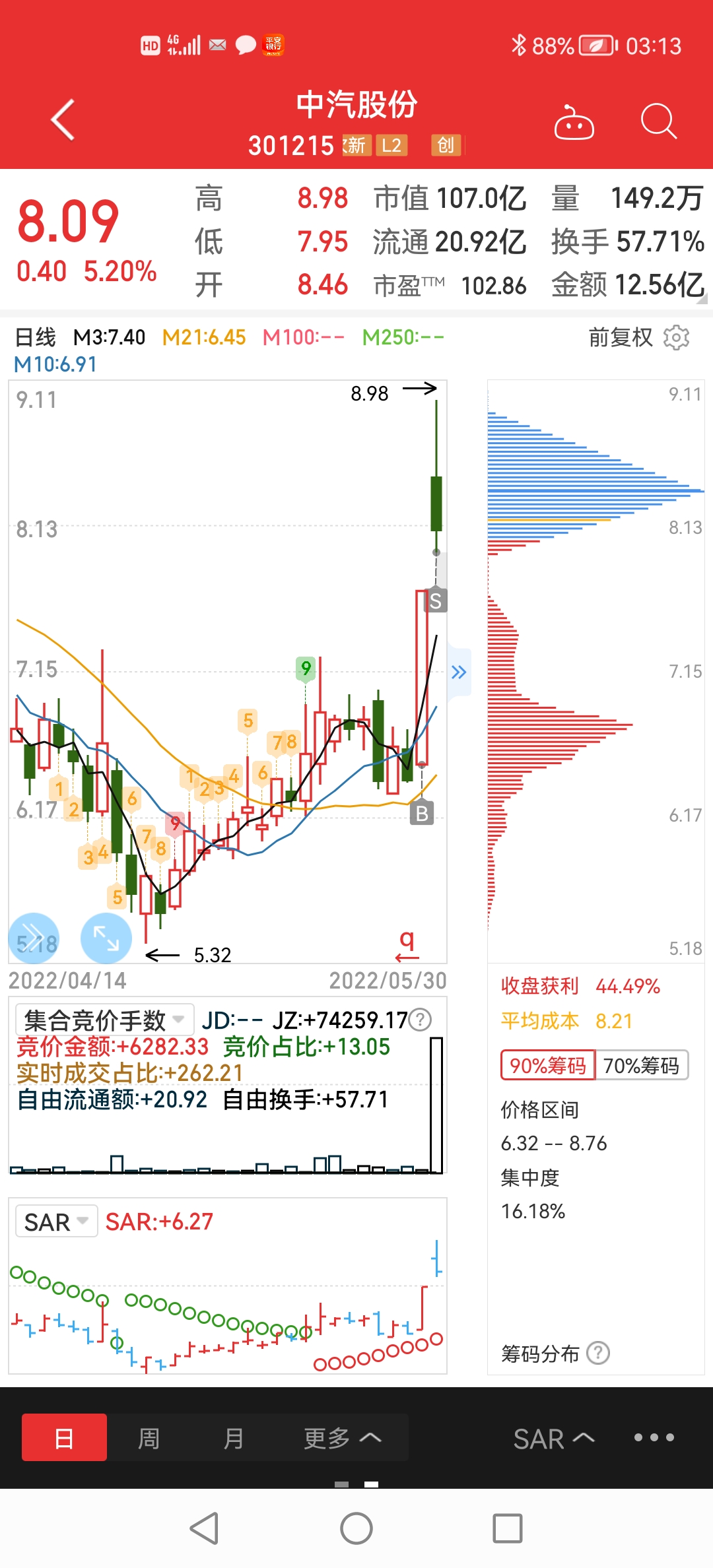Open chart settings gear
This screenshot has width=713, height=1568.
coord(676,337)
